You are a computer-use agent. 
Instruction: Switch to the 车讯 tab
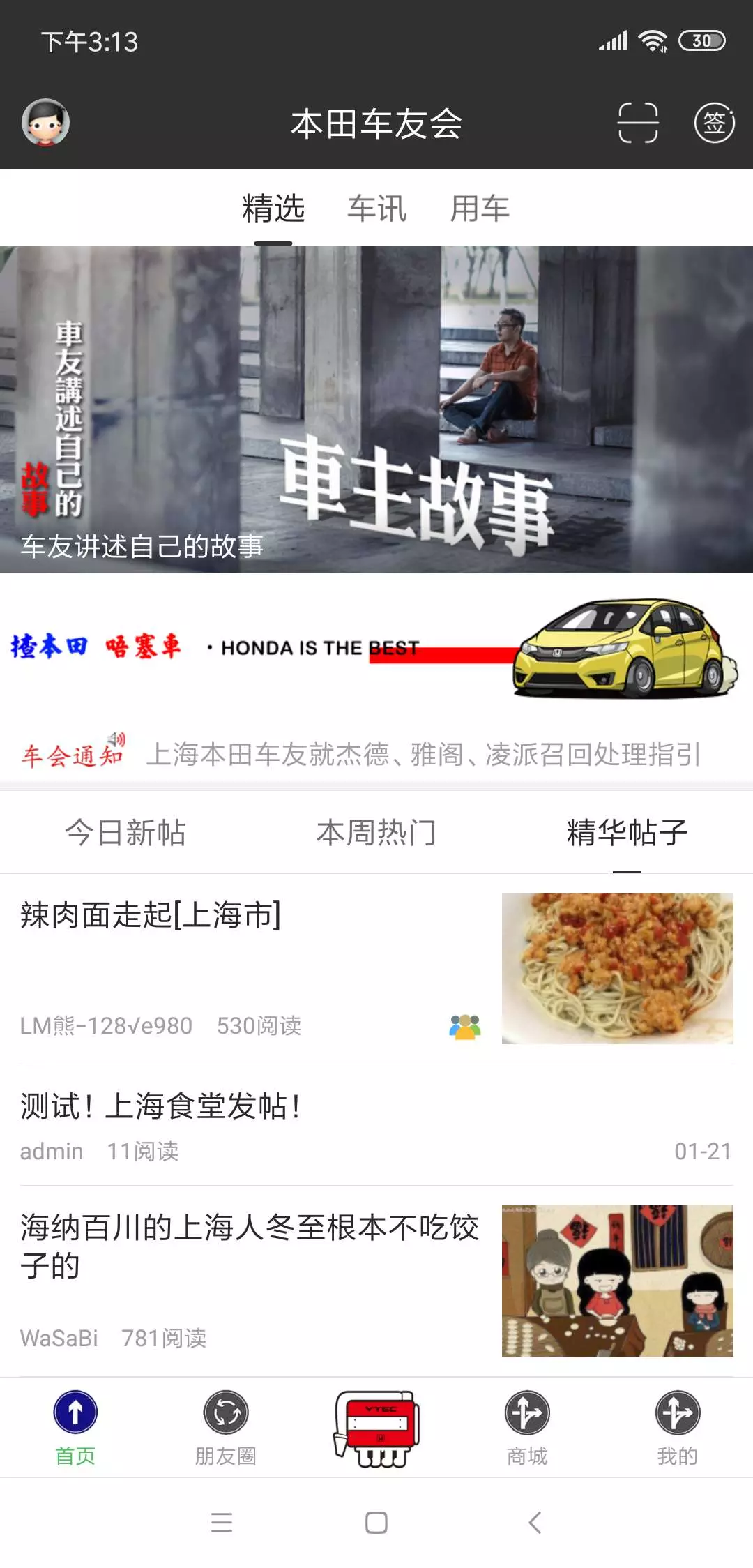pos(376,209)
